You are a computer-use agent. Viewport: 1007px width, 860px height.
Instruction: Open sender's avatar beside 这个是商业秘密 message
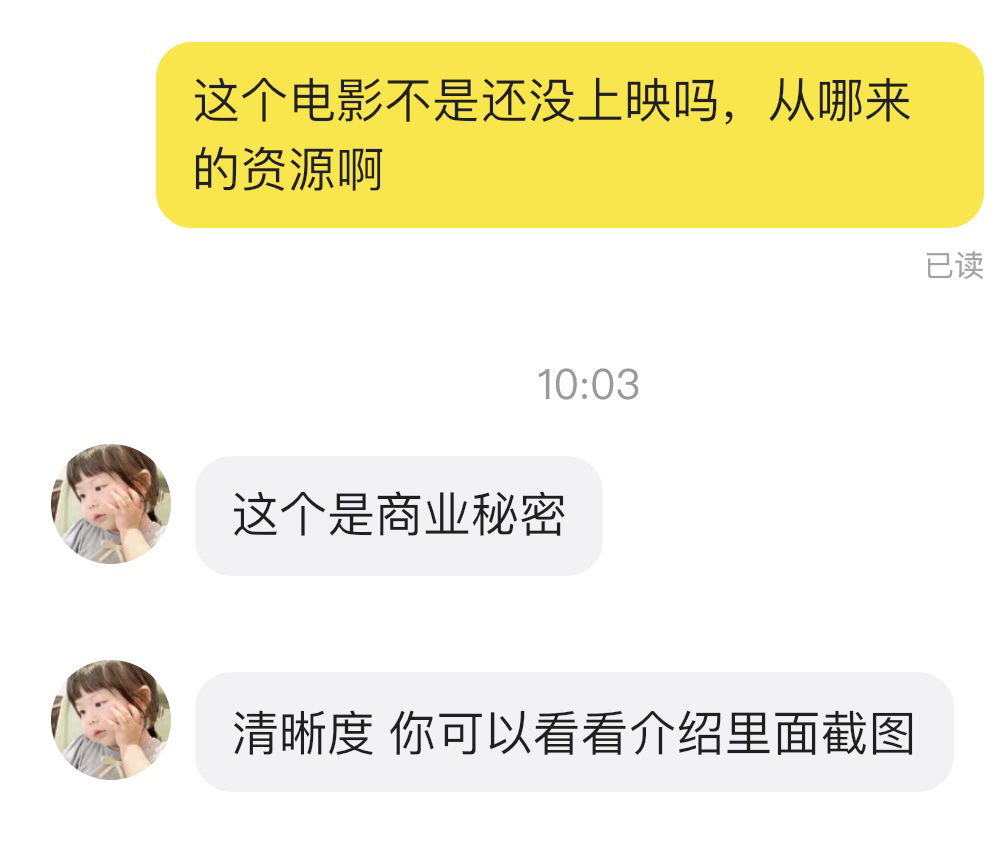click(x=111, y=504)
